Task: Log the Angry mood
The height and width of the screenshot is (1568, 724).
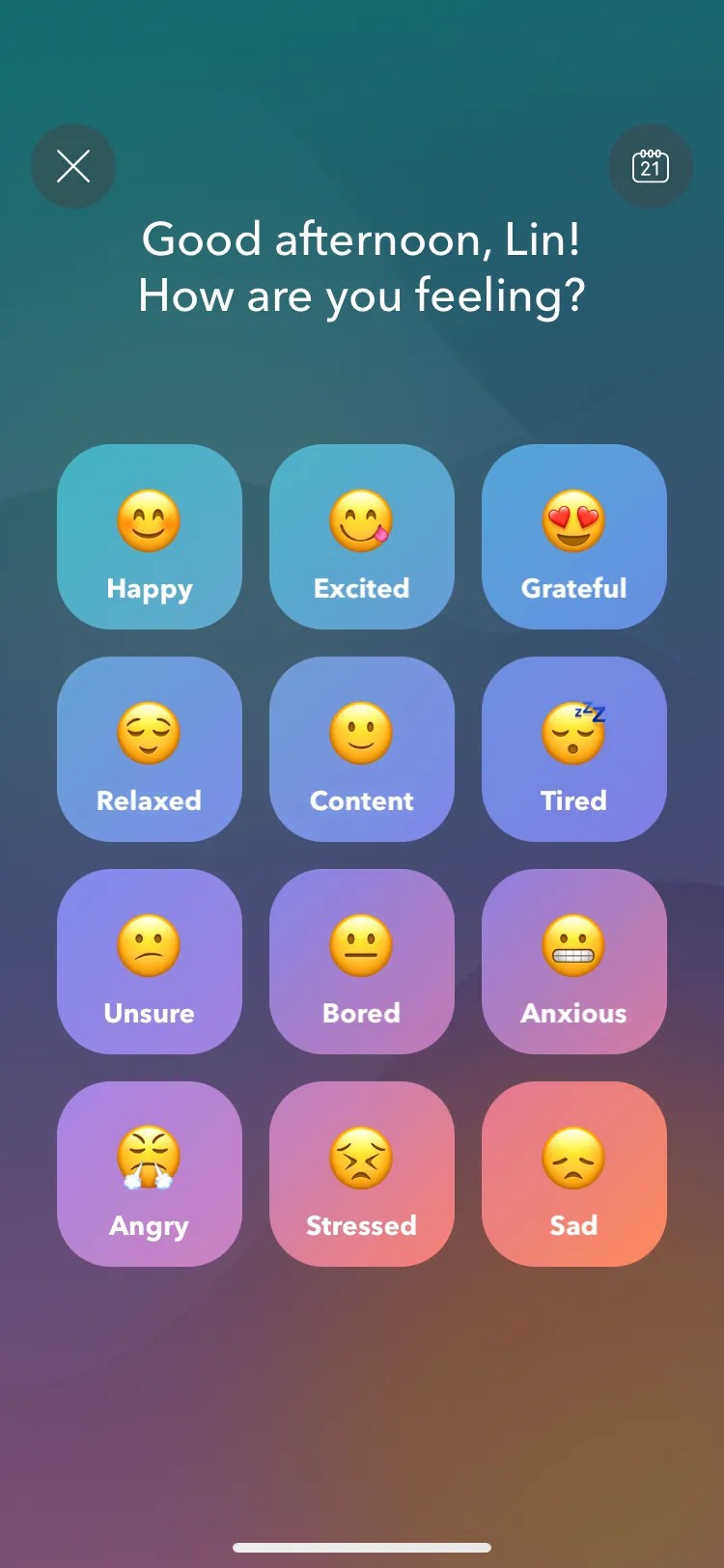Action: (150, 1174)
